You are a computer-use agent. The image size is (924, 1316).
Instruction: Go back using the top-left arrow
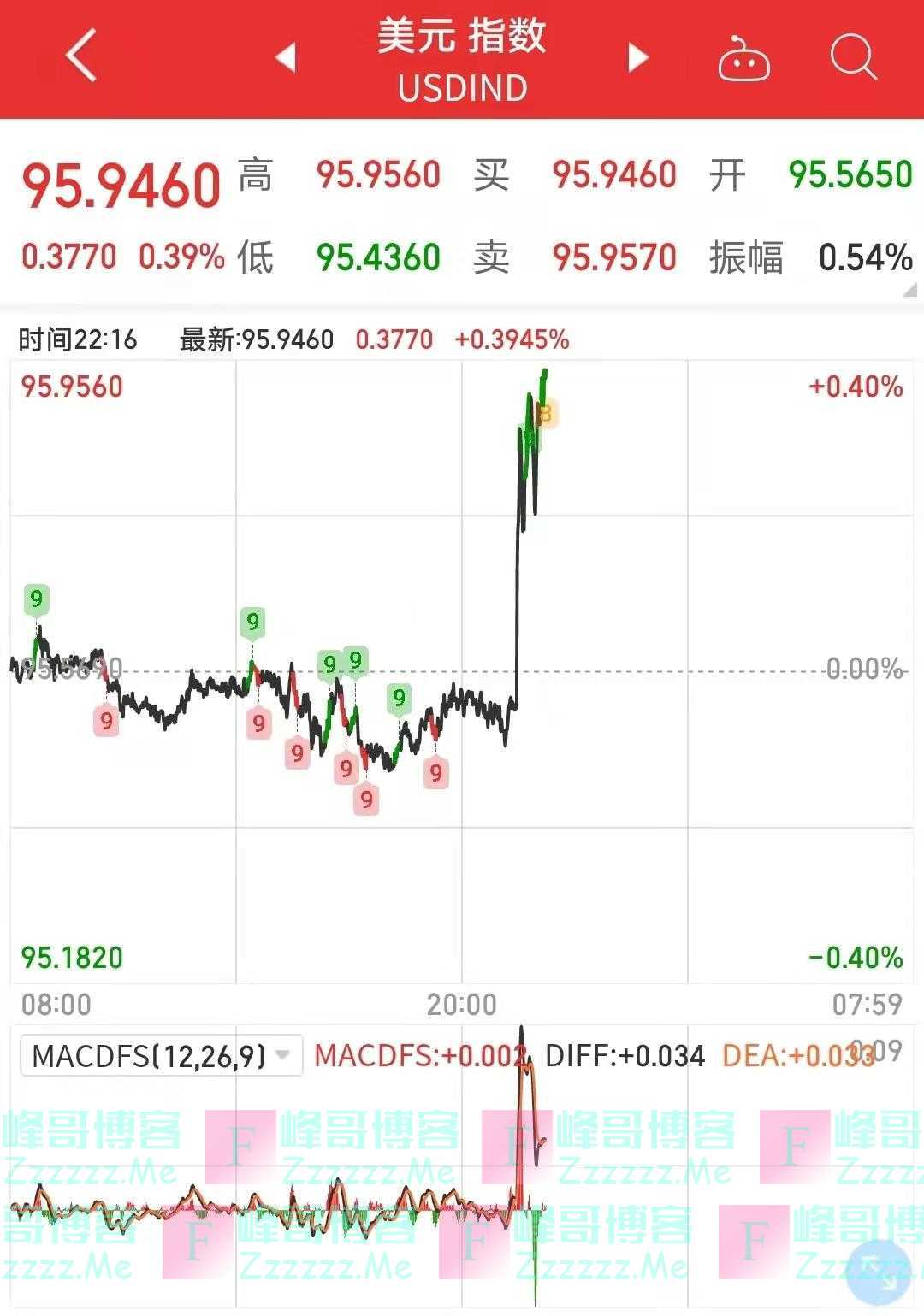point(81,56)
